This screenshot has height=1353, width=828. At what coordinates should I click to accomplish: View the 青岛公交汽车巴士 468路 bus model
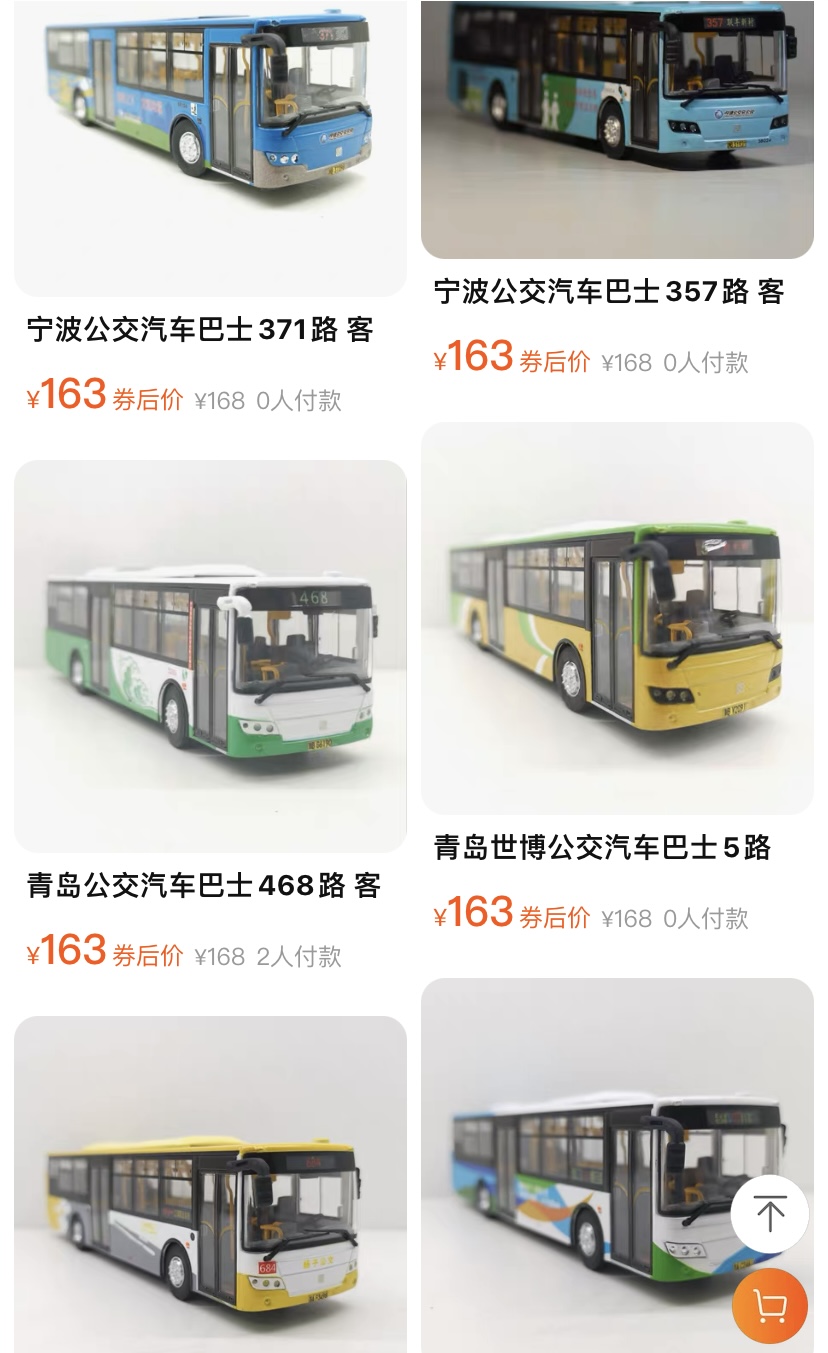[210, 656]
